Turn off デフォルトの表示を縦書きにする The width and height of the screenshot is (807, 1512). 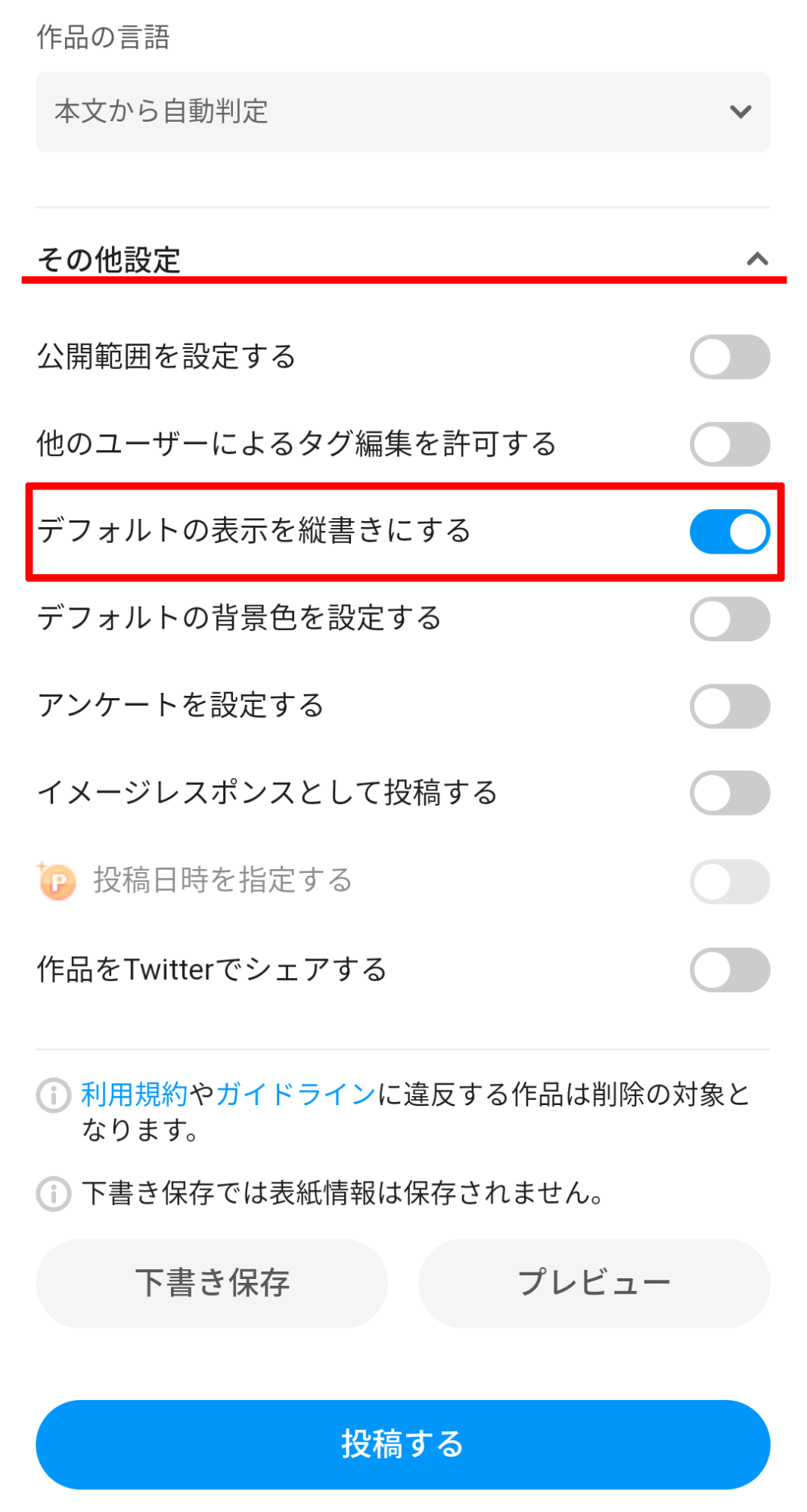click(729, 532)
